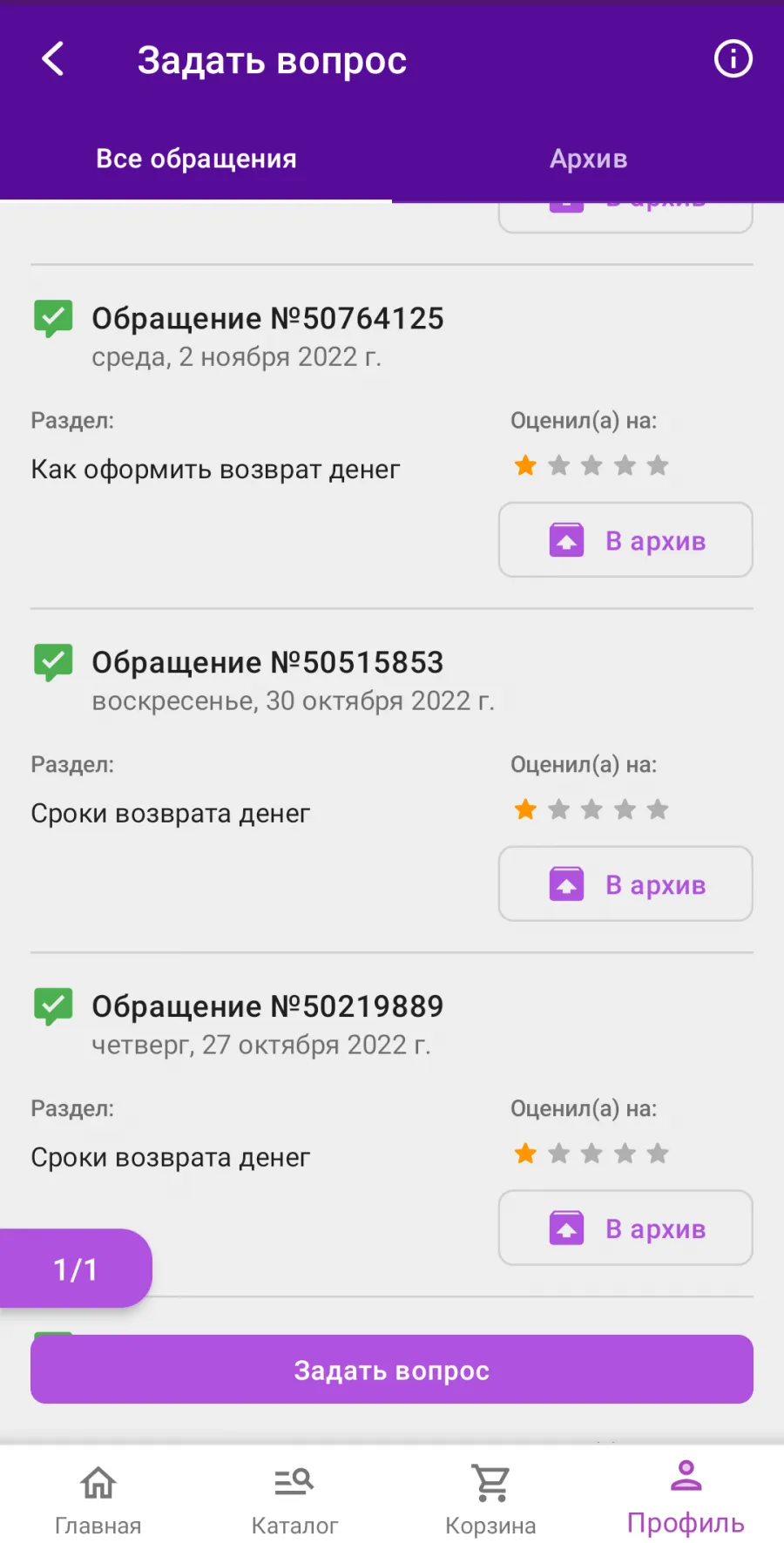Archive request №50764125
The width and height of the screenshot is (784, 1543).
coord(625,540)
